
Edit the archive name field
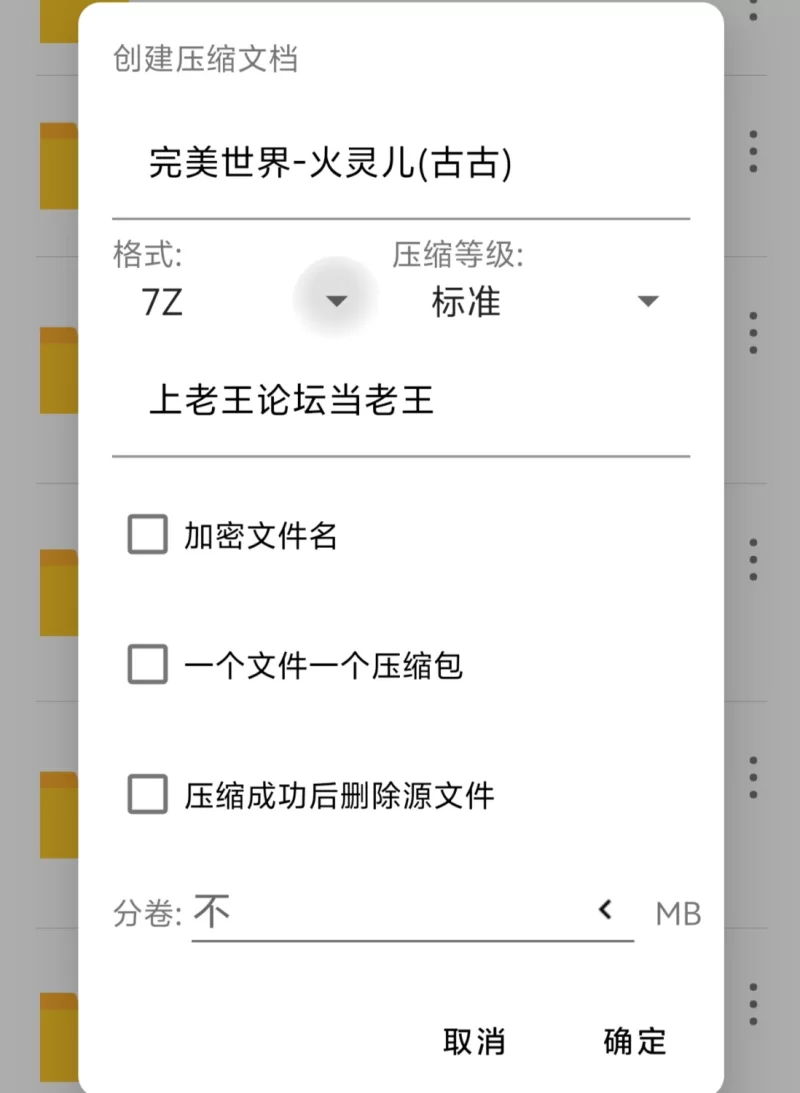tap(400, 163)
